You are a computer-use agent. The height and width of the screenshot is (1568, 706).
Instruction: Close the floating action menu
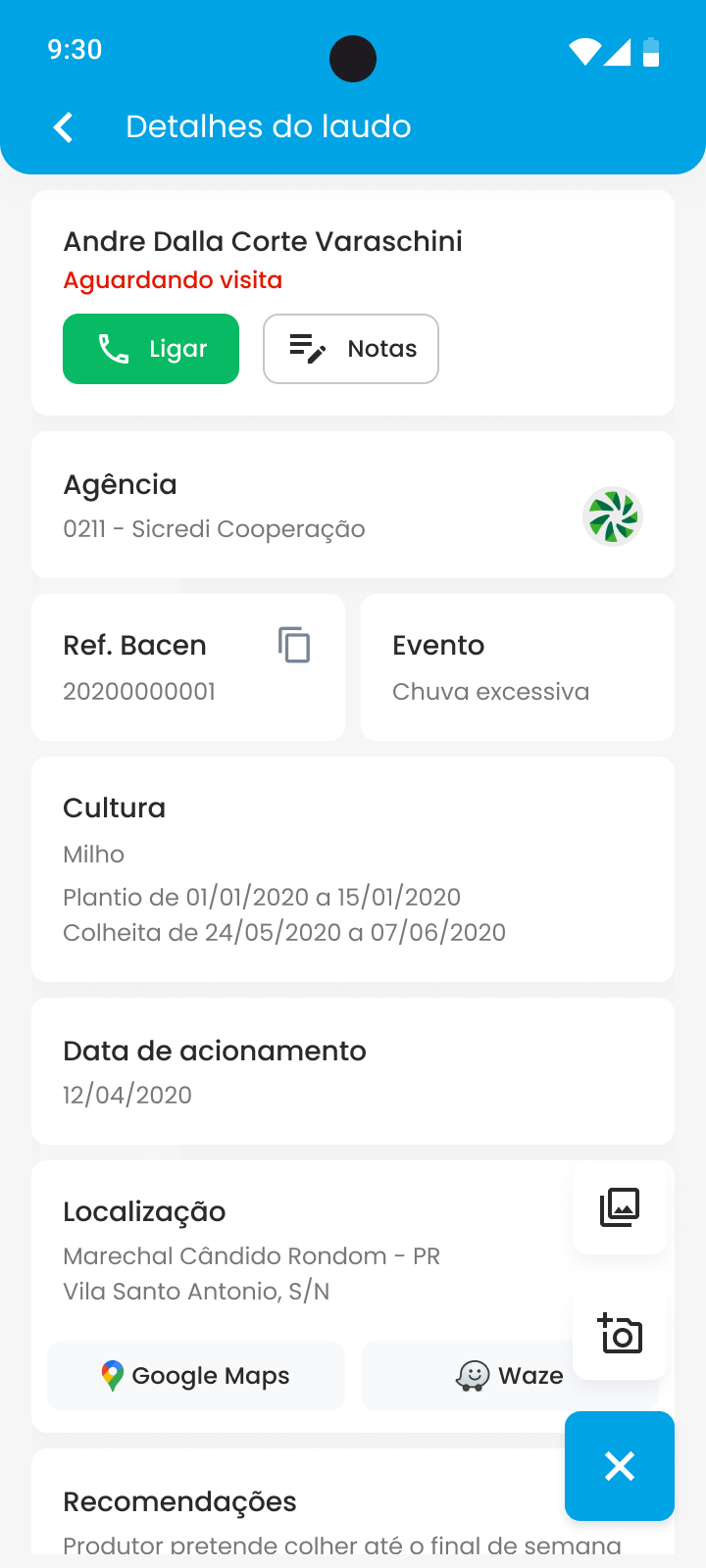point(620,1466)
